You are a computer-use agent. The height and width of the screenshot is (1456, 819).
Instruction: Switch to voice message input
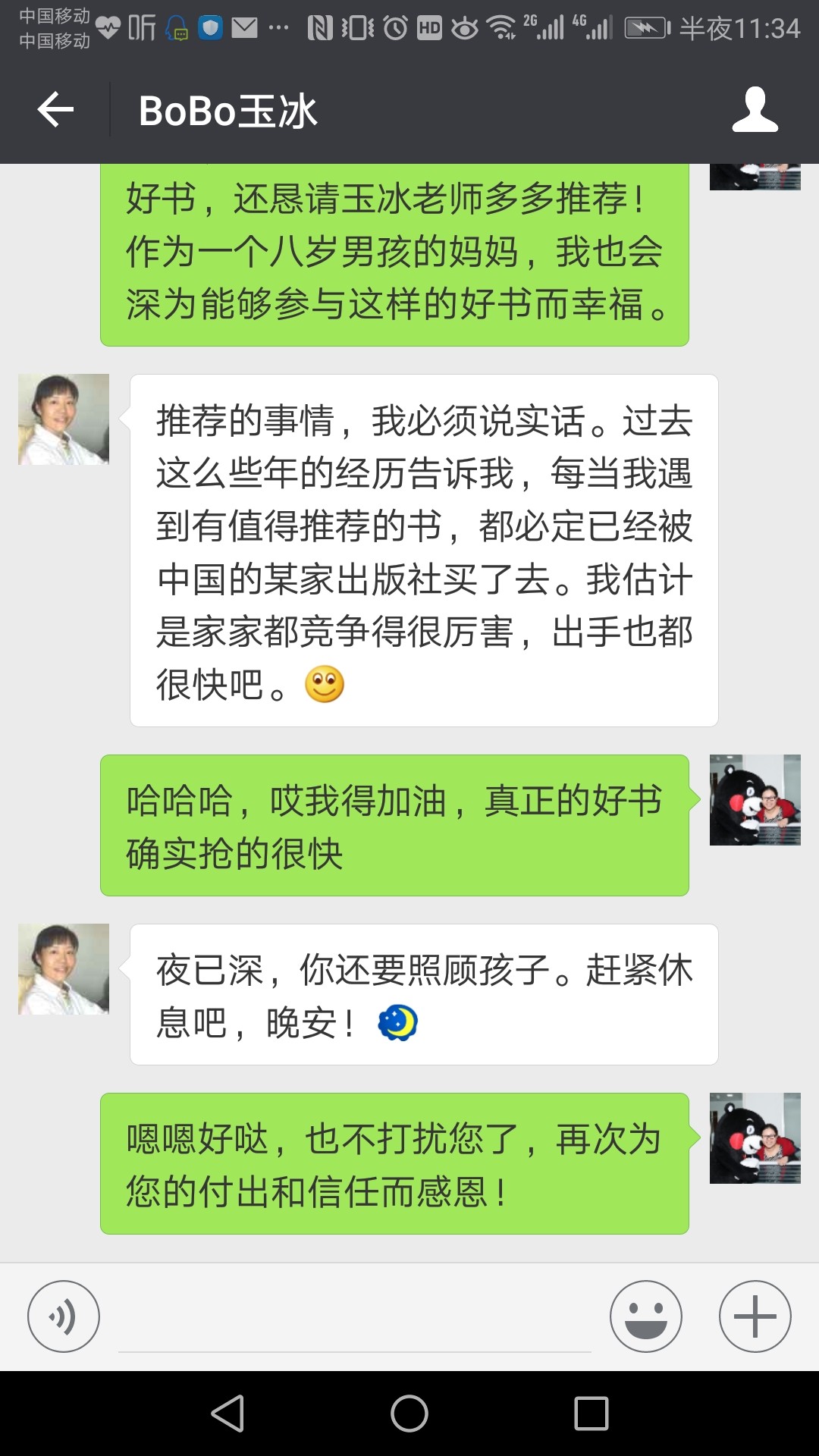pos(64,1316)
